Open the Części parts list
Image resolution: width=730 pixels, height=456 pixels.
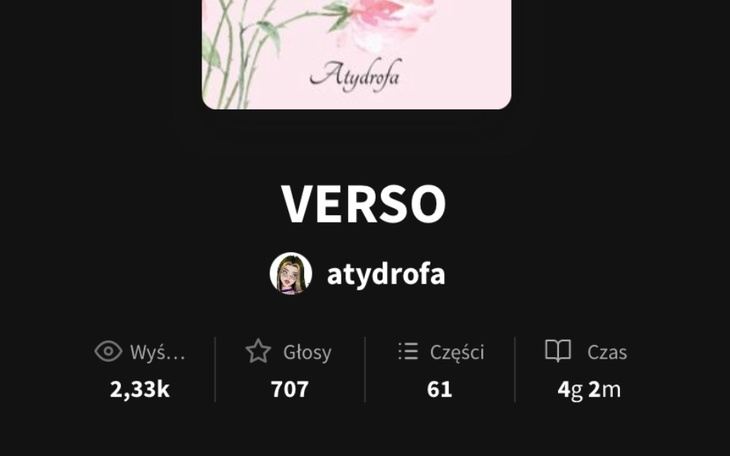(x=440, y=369)
